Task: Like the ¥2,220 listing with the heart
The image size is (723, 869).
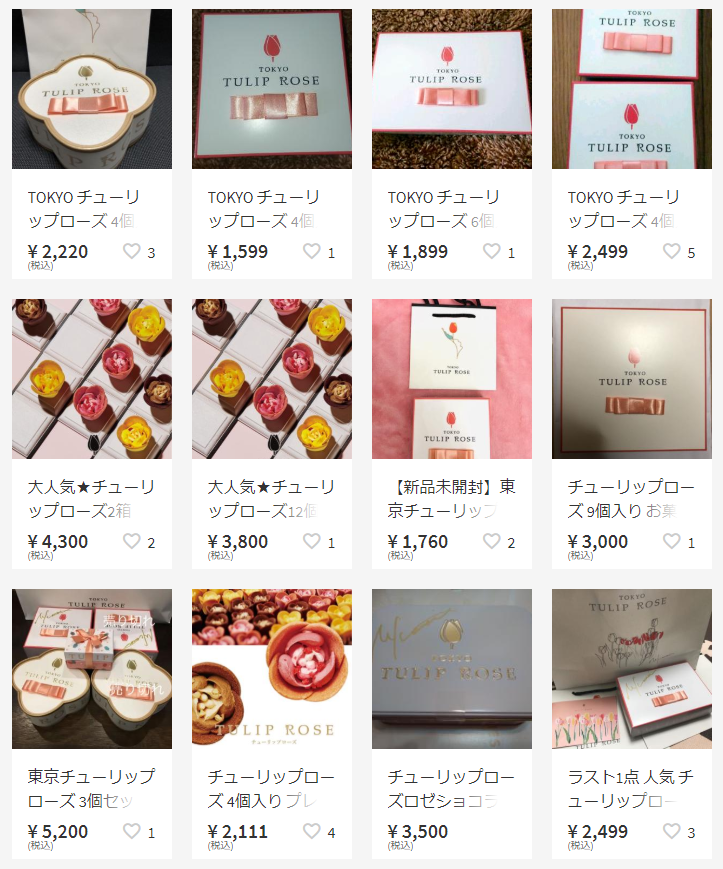Action: click(x=131, y=252)
